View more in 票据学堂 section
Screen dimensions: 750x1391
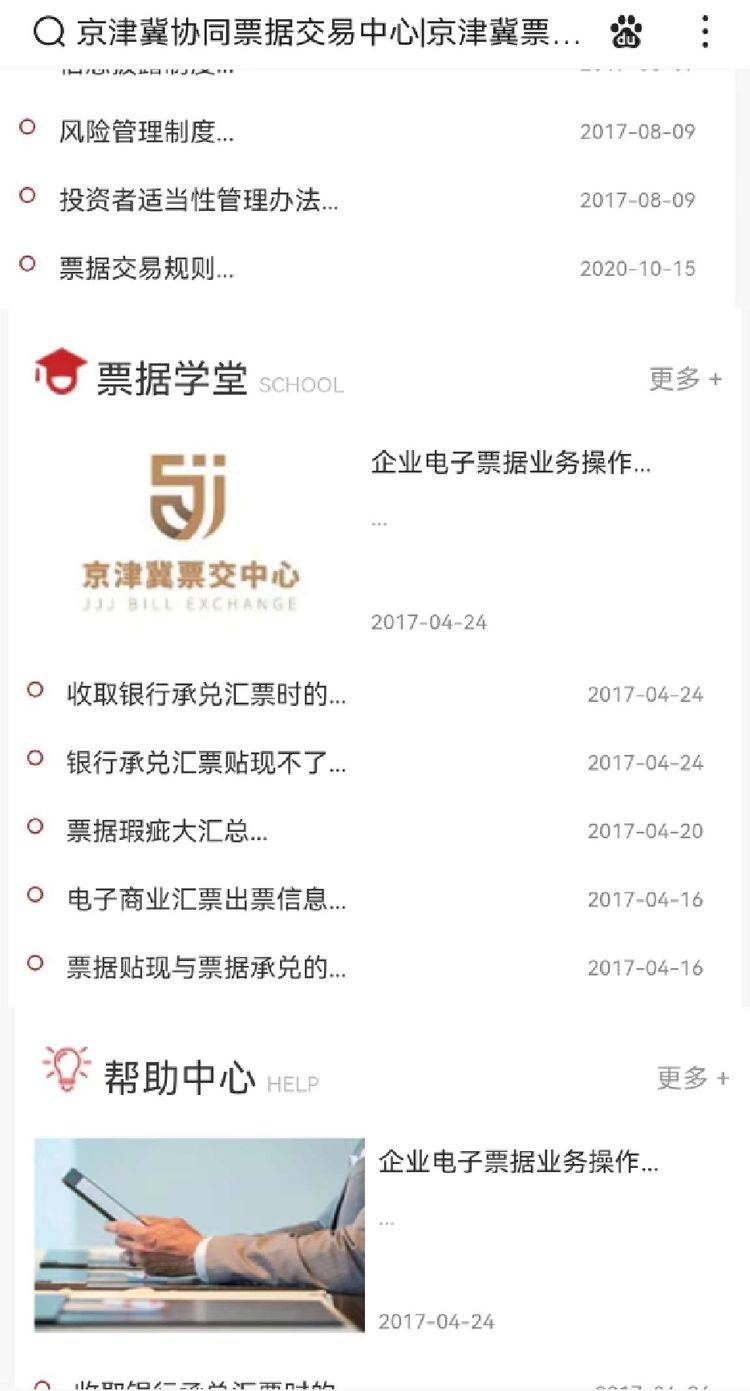(x=685, y=379)
